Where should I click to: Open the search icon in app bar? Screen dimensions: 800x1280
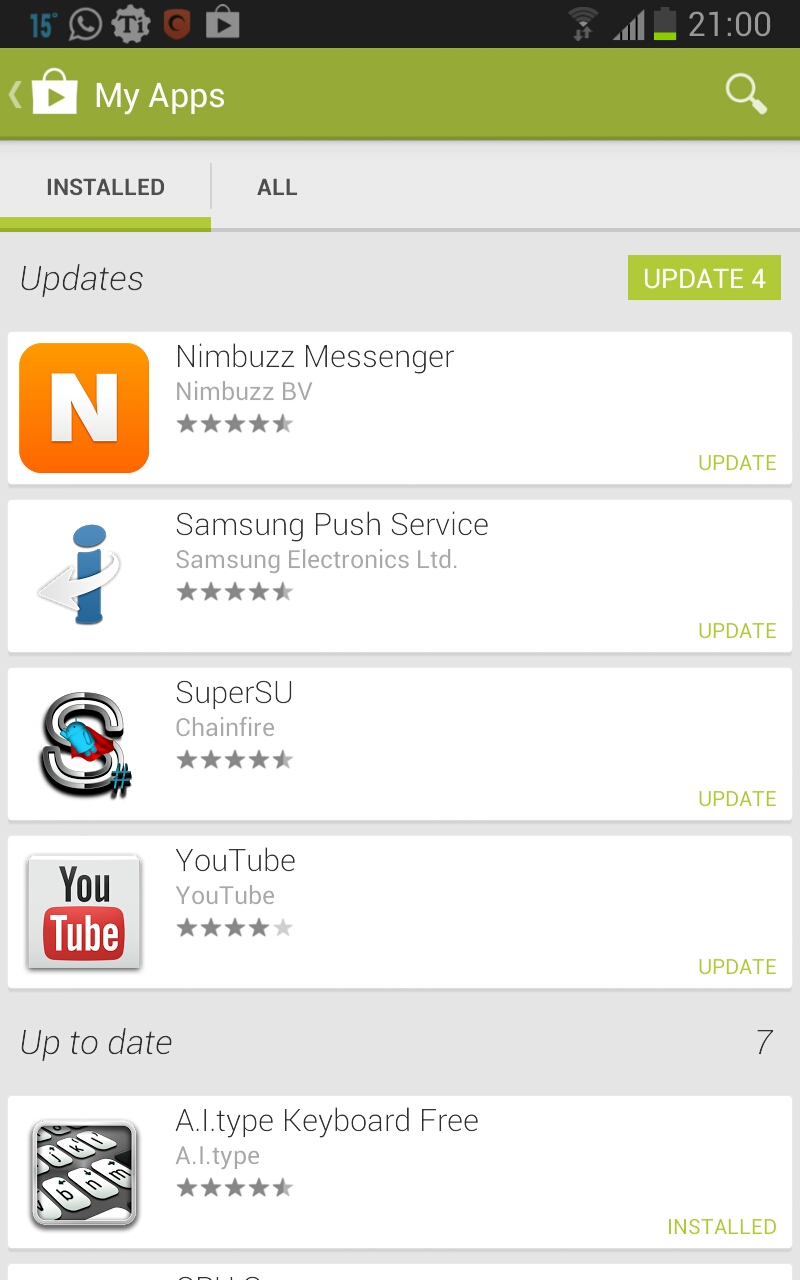745,95
